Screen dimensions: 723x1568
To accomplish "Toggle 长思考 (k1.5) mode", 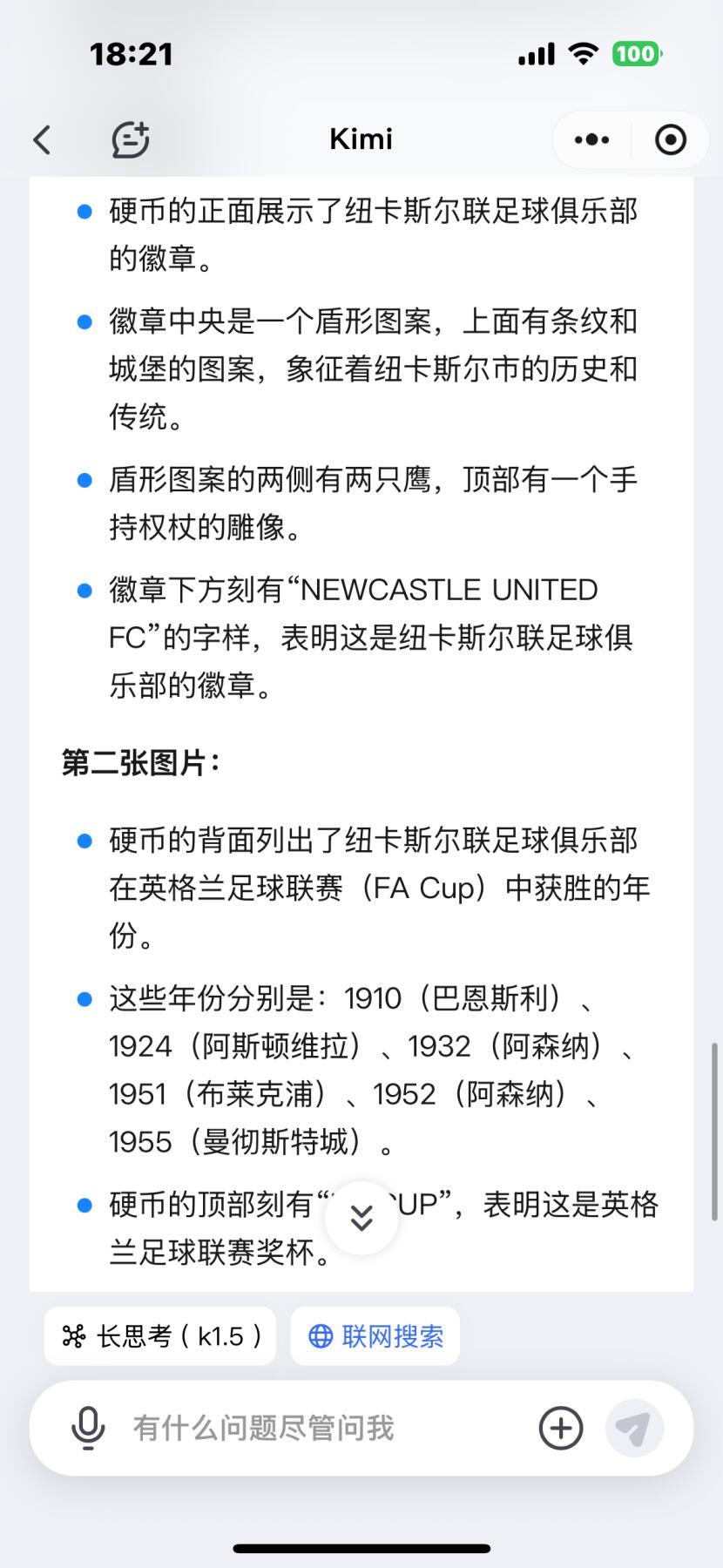I will click(160, 1335).
